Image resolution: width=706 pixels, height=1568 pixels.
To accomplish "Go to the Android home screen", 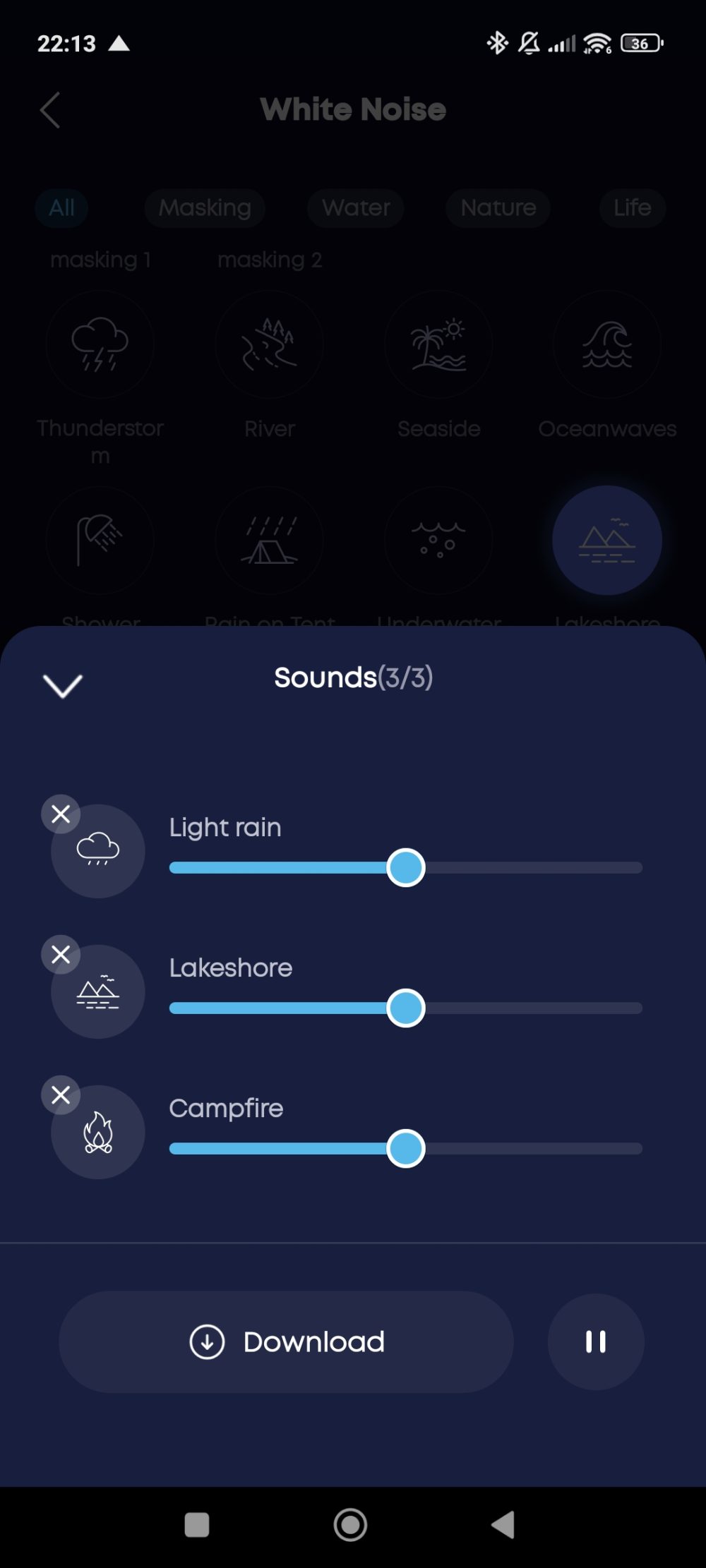I will [x=350, y=1524].
